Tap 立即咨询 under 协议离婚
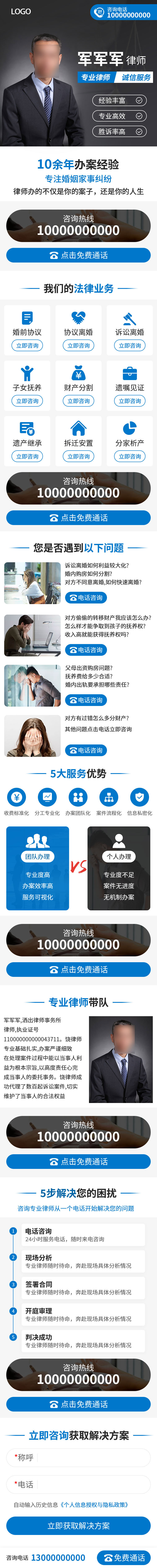The height and width of the screenshot is (1568, 157). (78, 345)
